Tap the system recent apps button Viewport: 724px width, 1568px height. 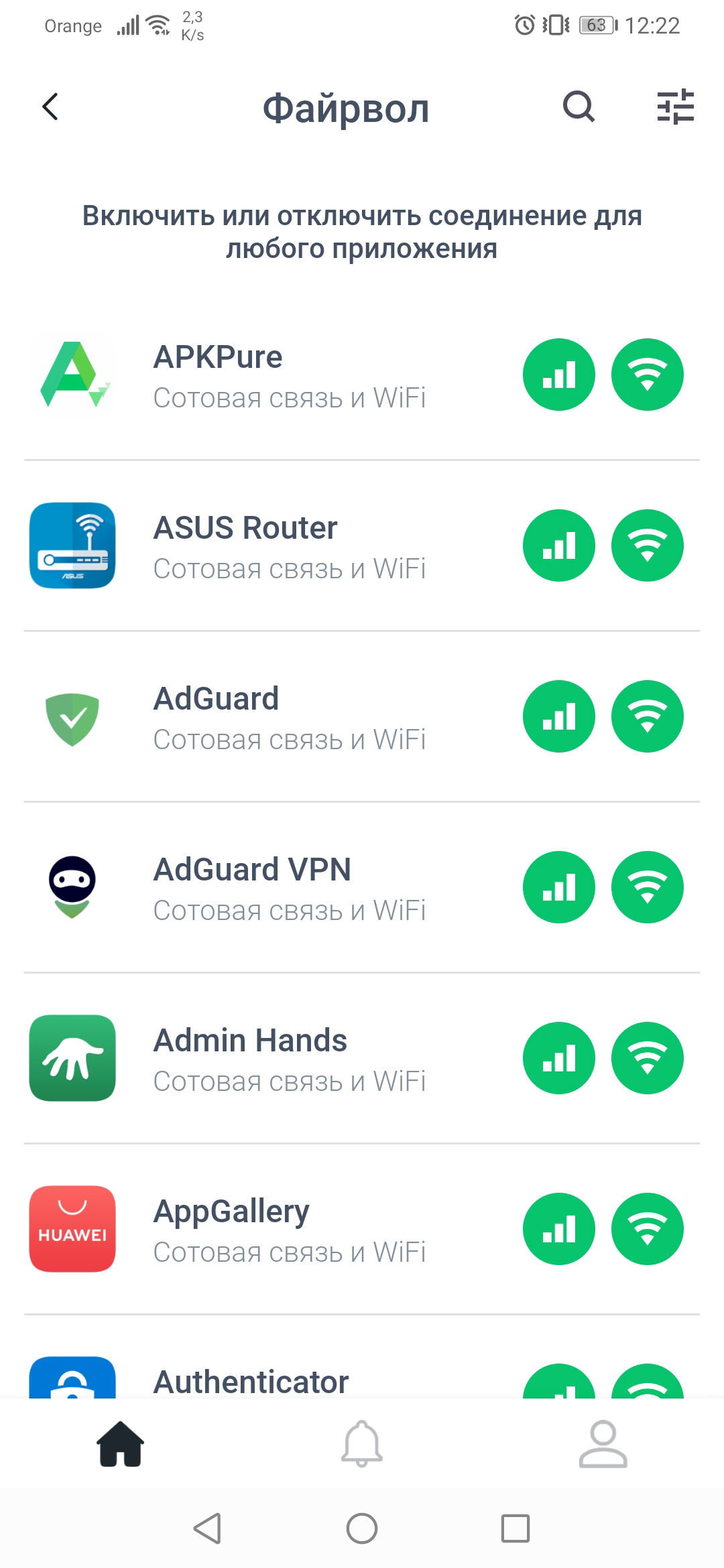point(515,1528)
